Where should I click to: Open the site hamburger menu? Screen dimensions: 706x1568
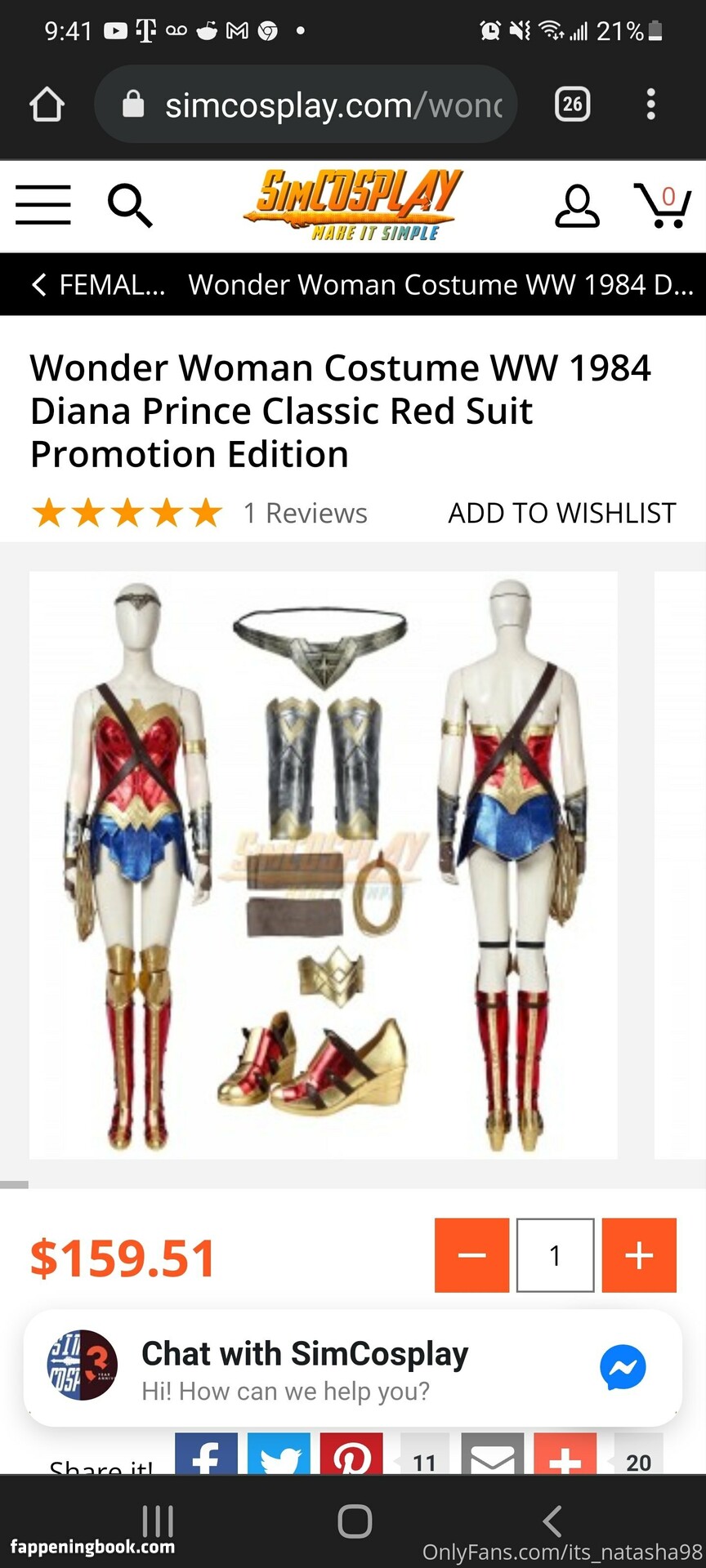pyautogui.click(x=43, y=204)
